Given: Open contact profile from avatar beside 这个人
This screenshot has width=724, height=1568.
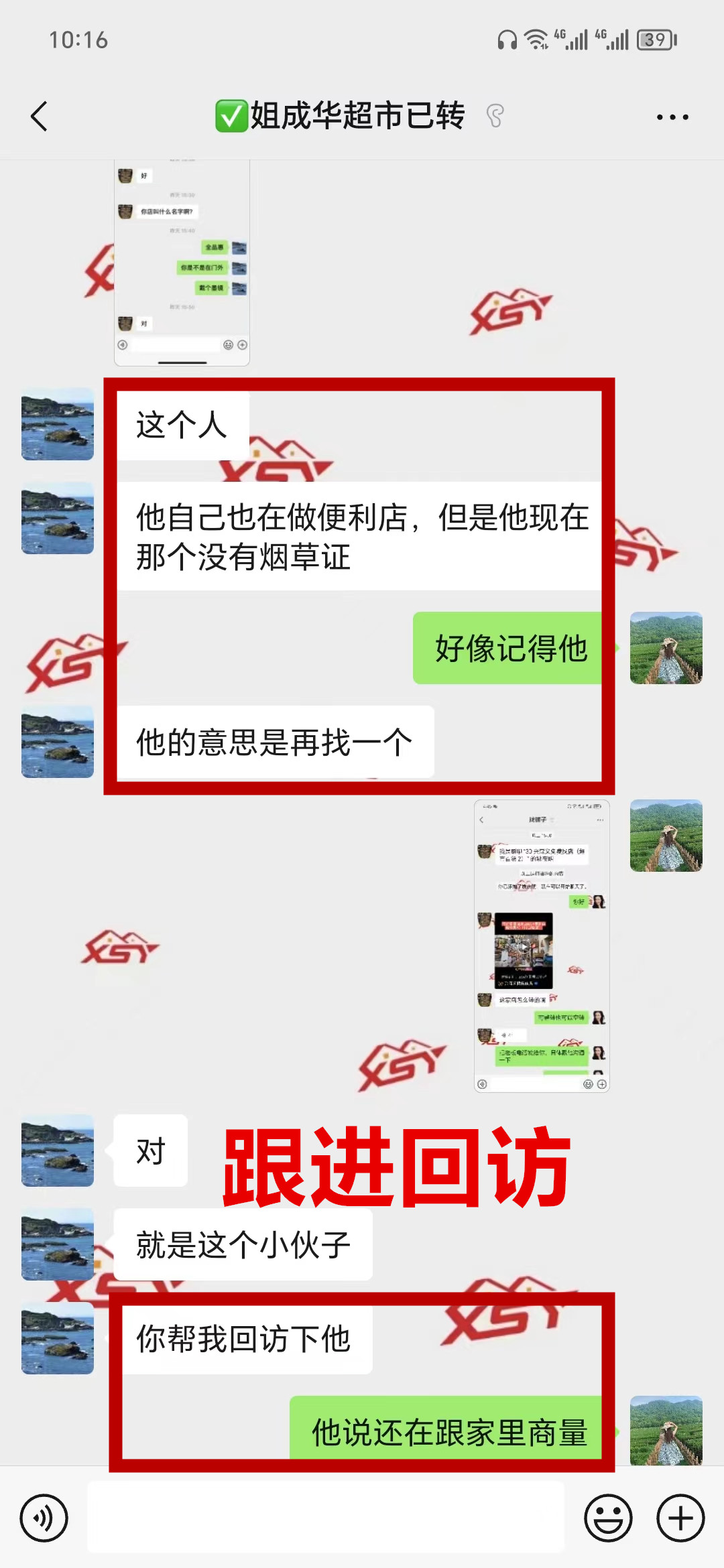Looking at the screenshot, I should [x=58, y=424].
